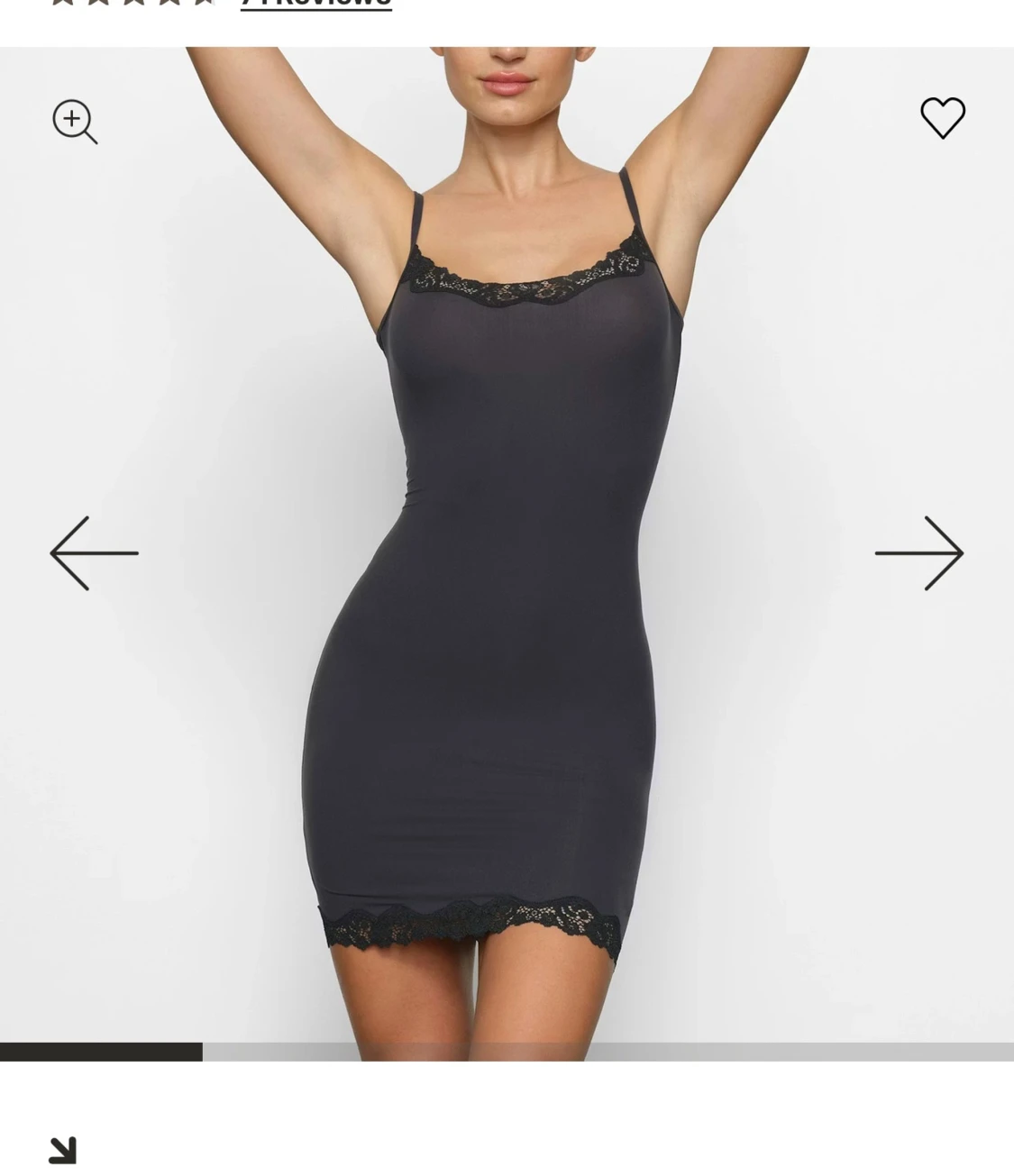Open the Reviews link

tap(315, 4)
